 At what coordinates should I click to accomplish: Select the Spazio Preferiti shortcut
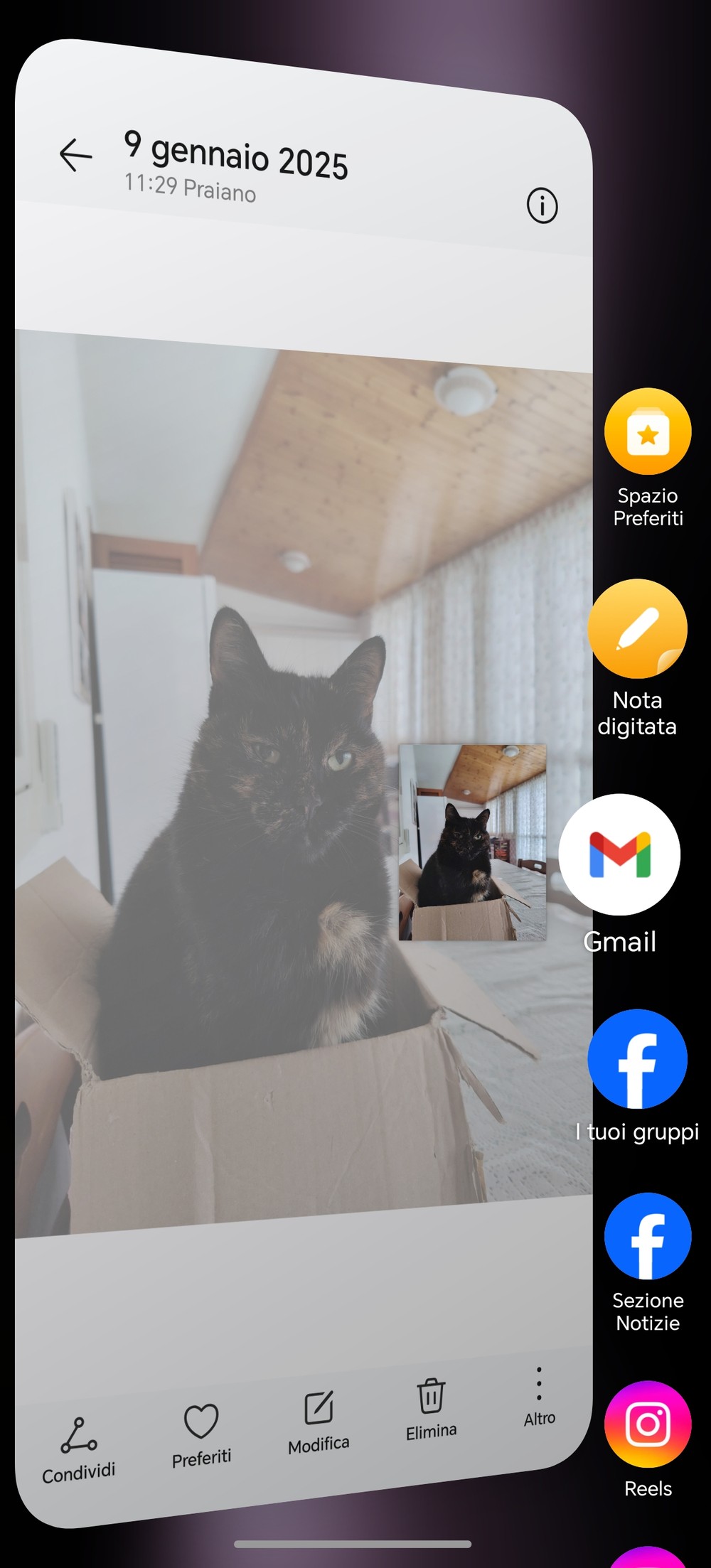point(648,458)
